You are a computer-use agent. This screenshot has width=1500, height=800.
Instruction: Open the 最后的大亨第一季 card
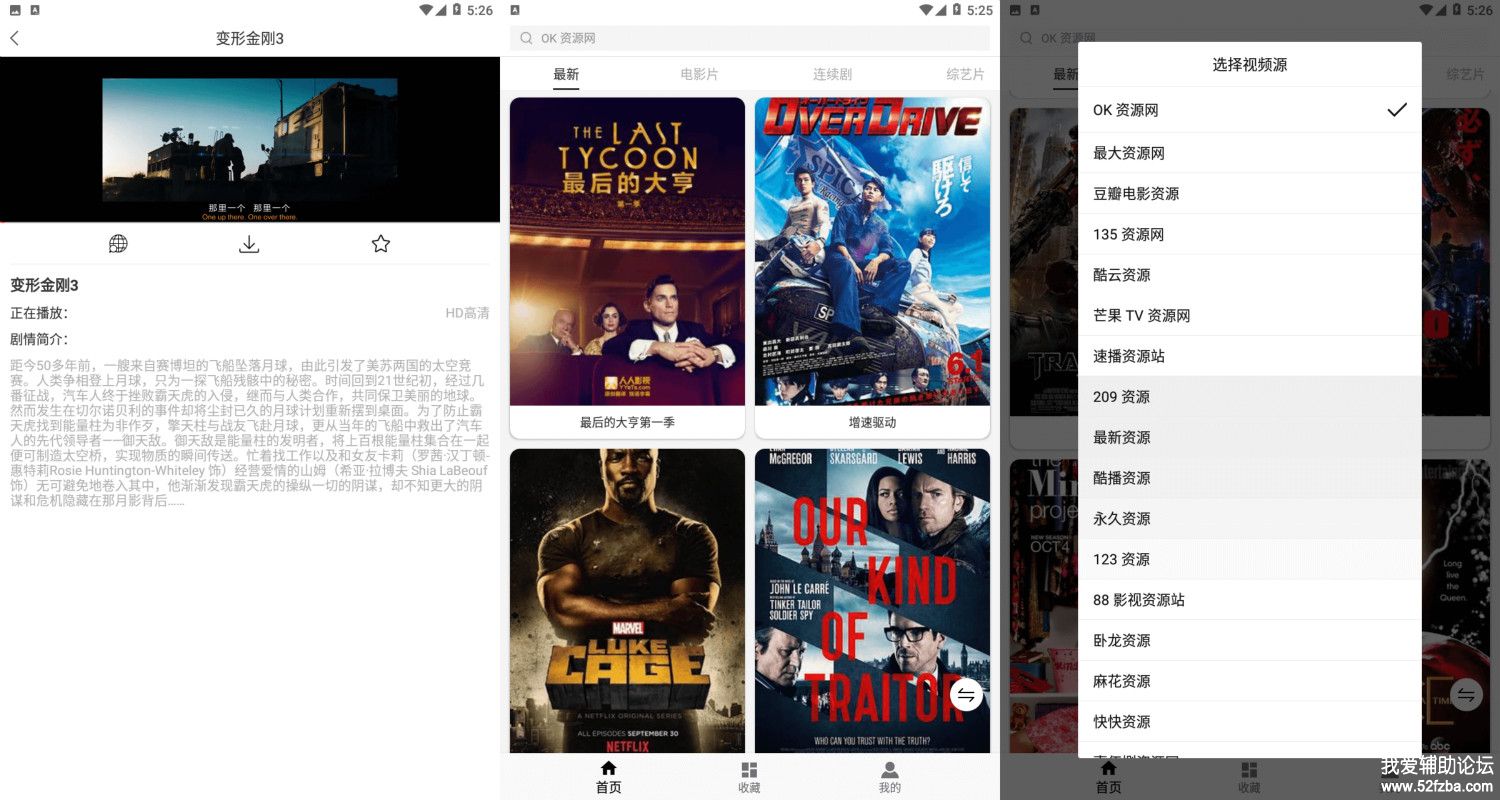pos(627,267)
